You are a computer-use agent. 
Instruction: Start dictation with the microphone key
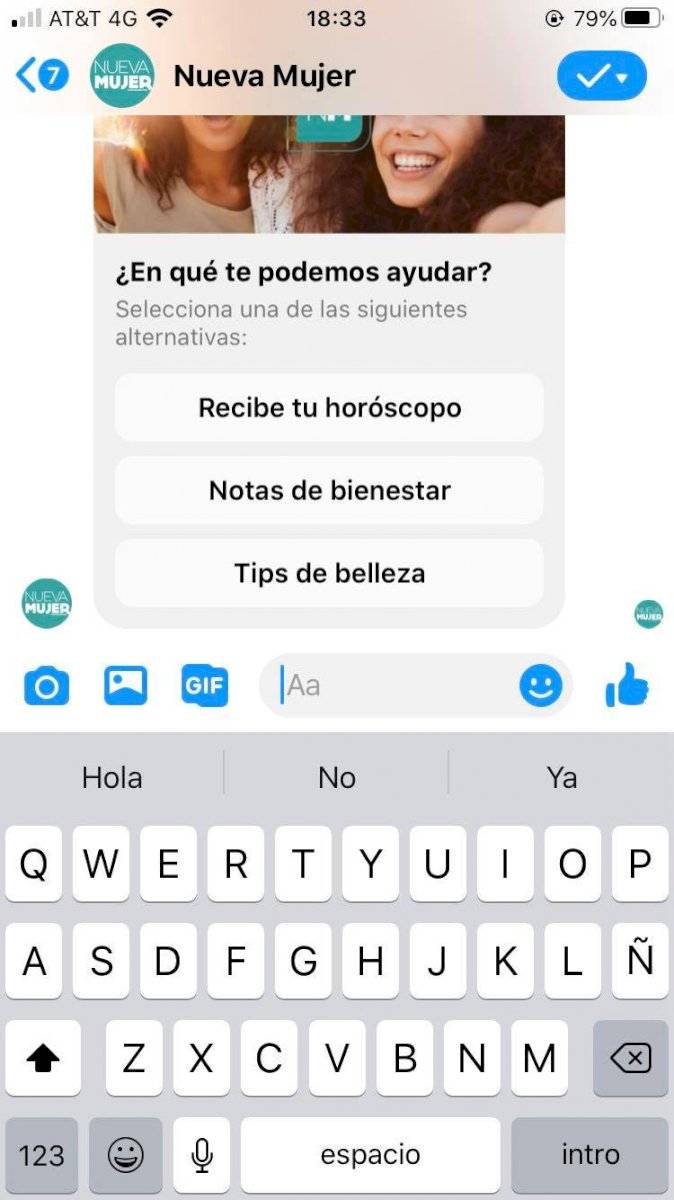[202, 1154]
